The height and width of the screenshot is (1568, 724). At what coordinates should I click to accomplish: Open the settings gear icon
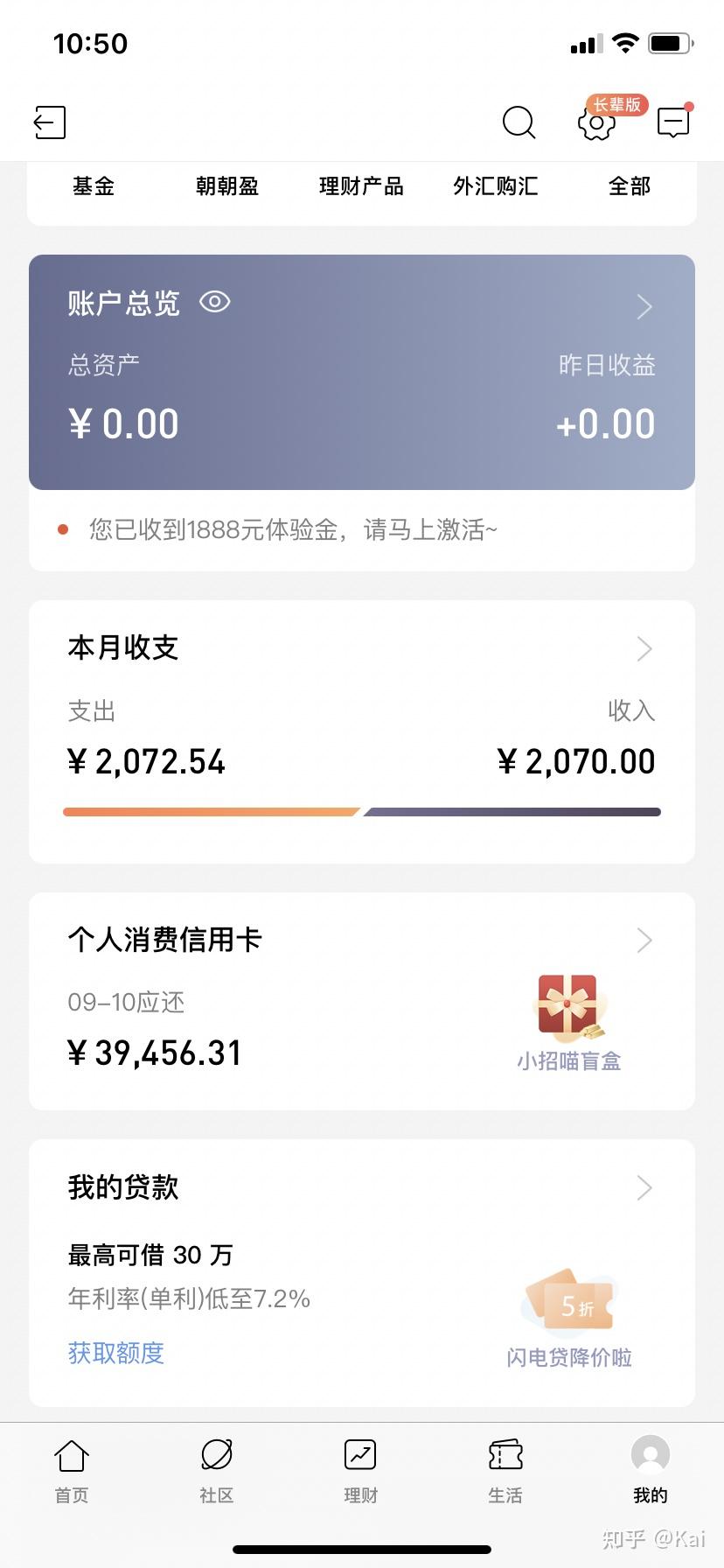(595, 124)
